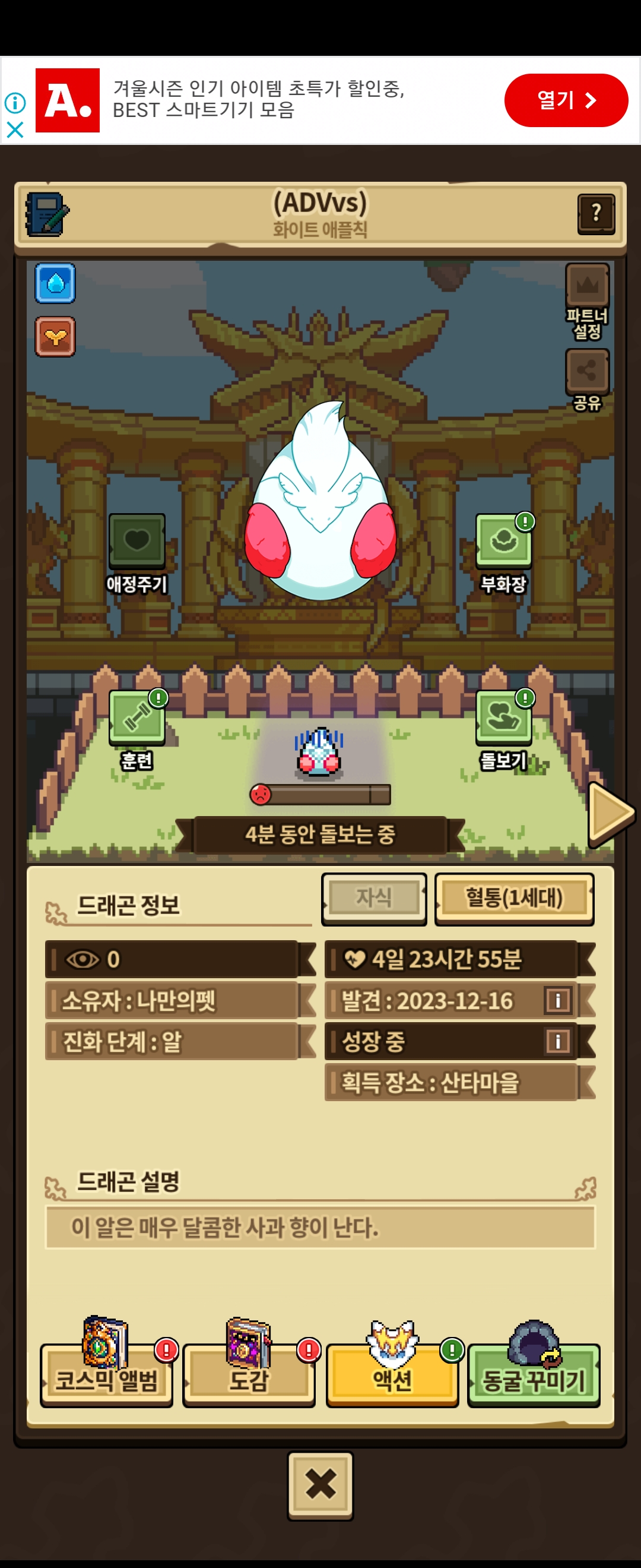Open the 자식 offspring tab
Viewport: 641px width, 1568px height.
pyautogui.click(x=374, y=899)
